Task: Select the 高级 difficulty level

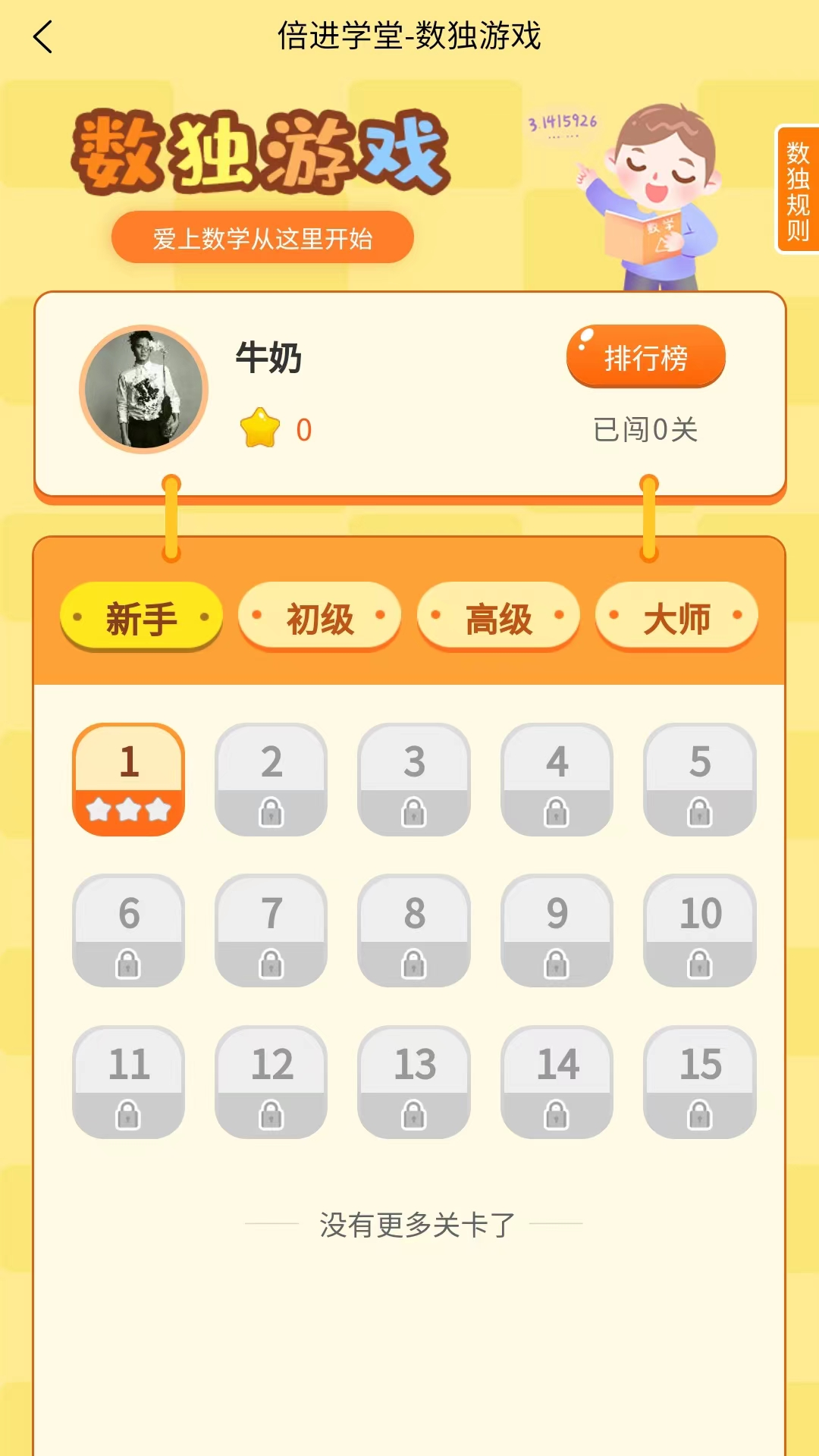Action: [x=498, y=618]
